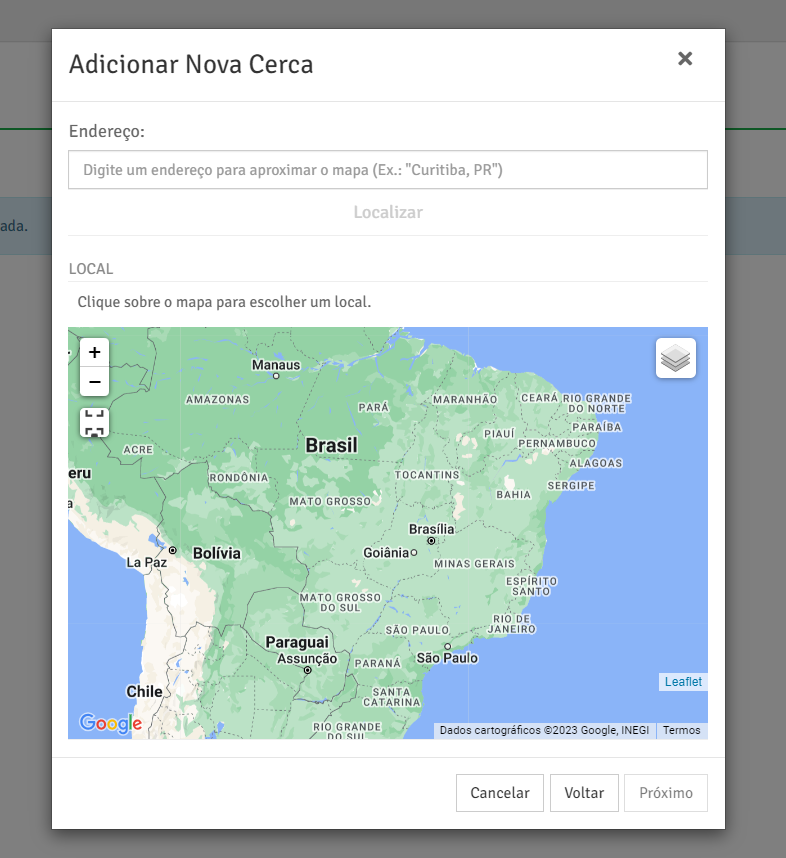Zoom out of the map
786x858 pixels.
click(94, 381)
